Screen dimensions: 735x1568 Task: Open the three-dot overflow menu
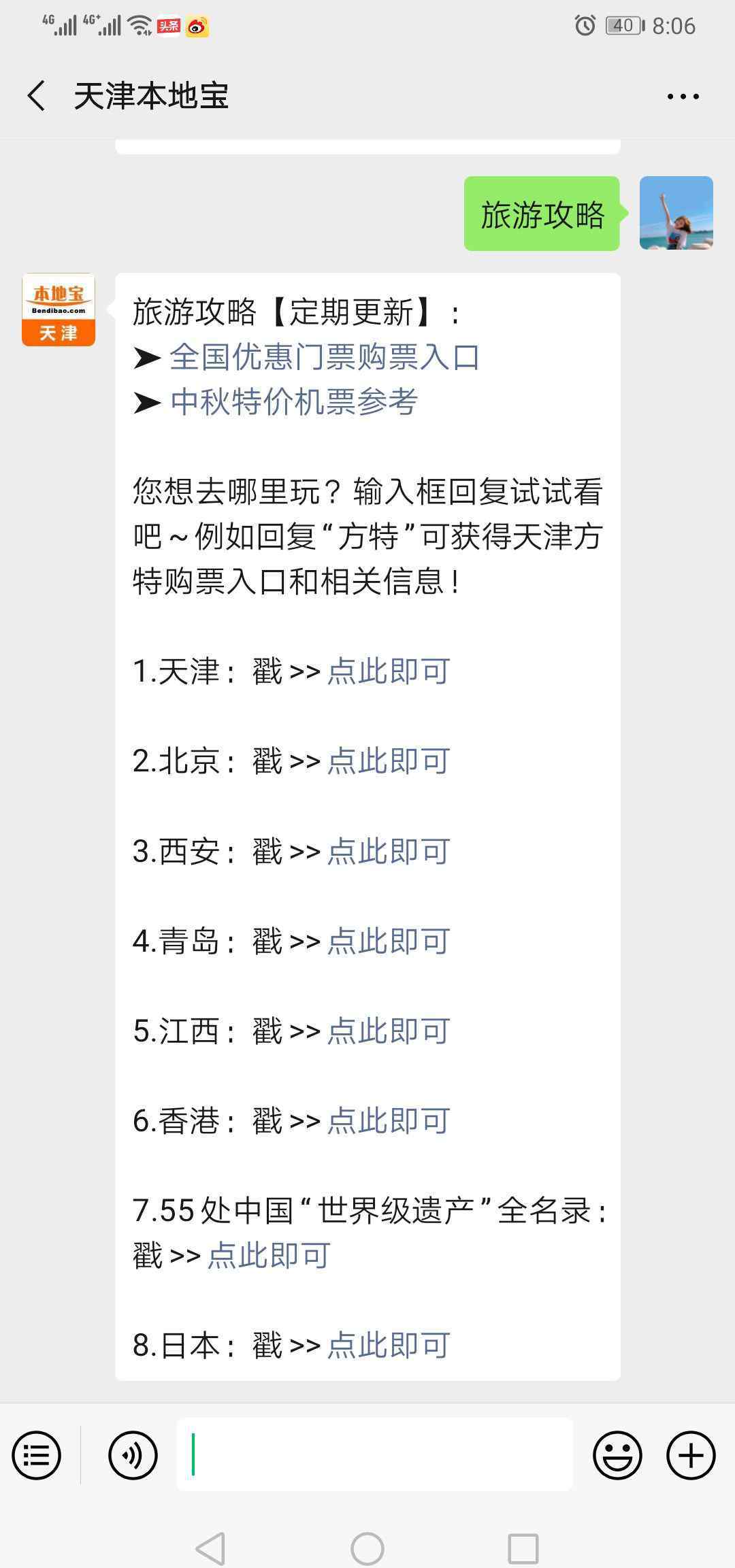coord(683,97)
